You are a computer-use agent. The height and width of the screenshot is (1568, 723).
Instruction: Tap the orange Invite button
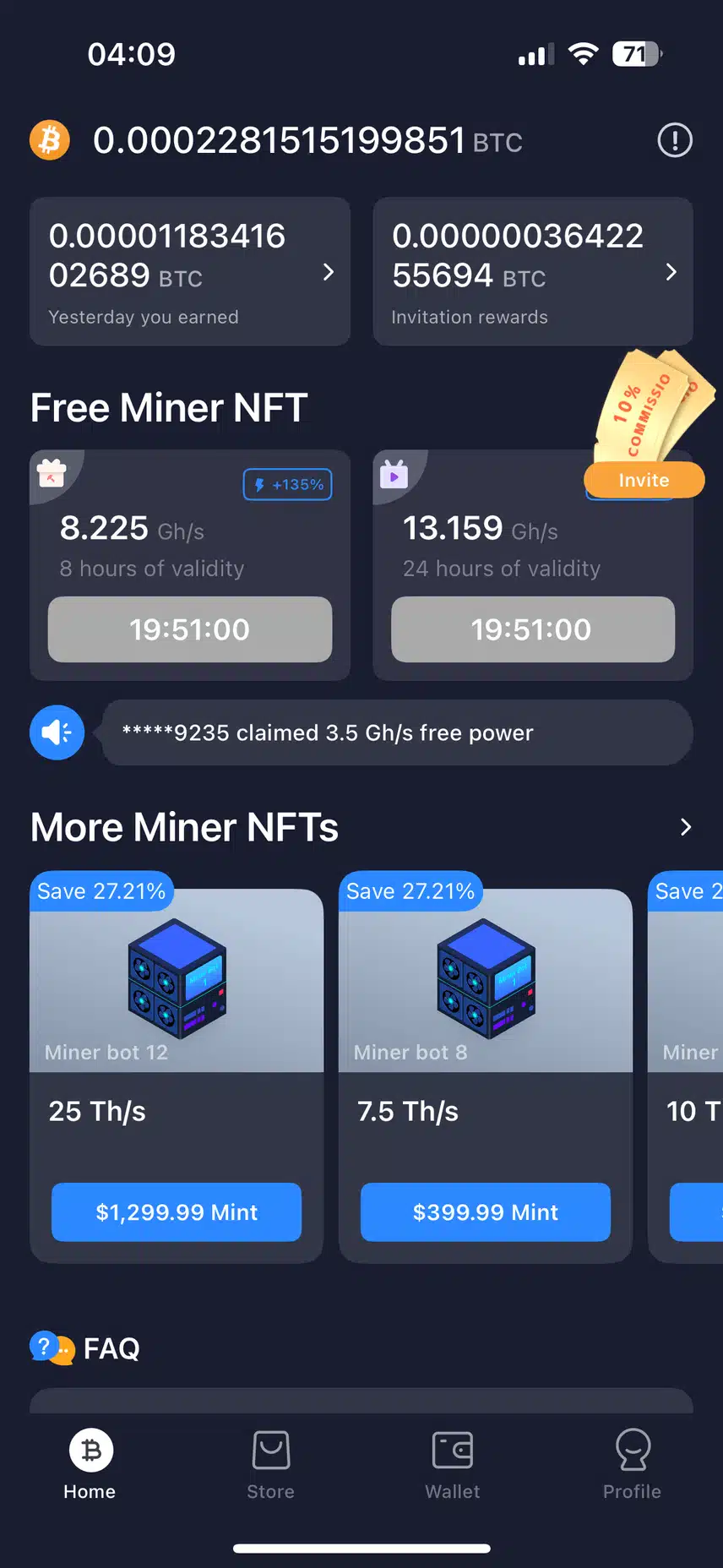(x=644, y=480)
